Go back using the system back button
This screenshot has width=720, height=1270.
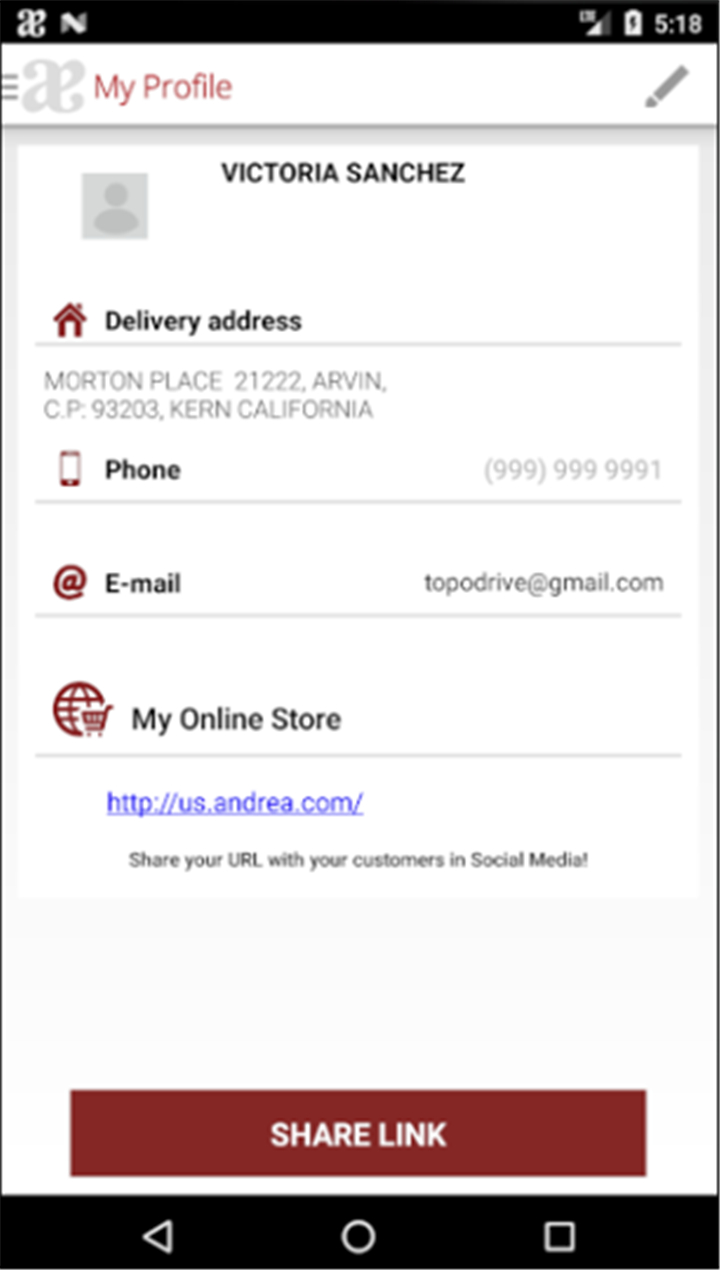pyautogui.click(x=158, y=1236)
